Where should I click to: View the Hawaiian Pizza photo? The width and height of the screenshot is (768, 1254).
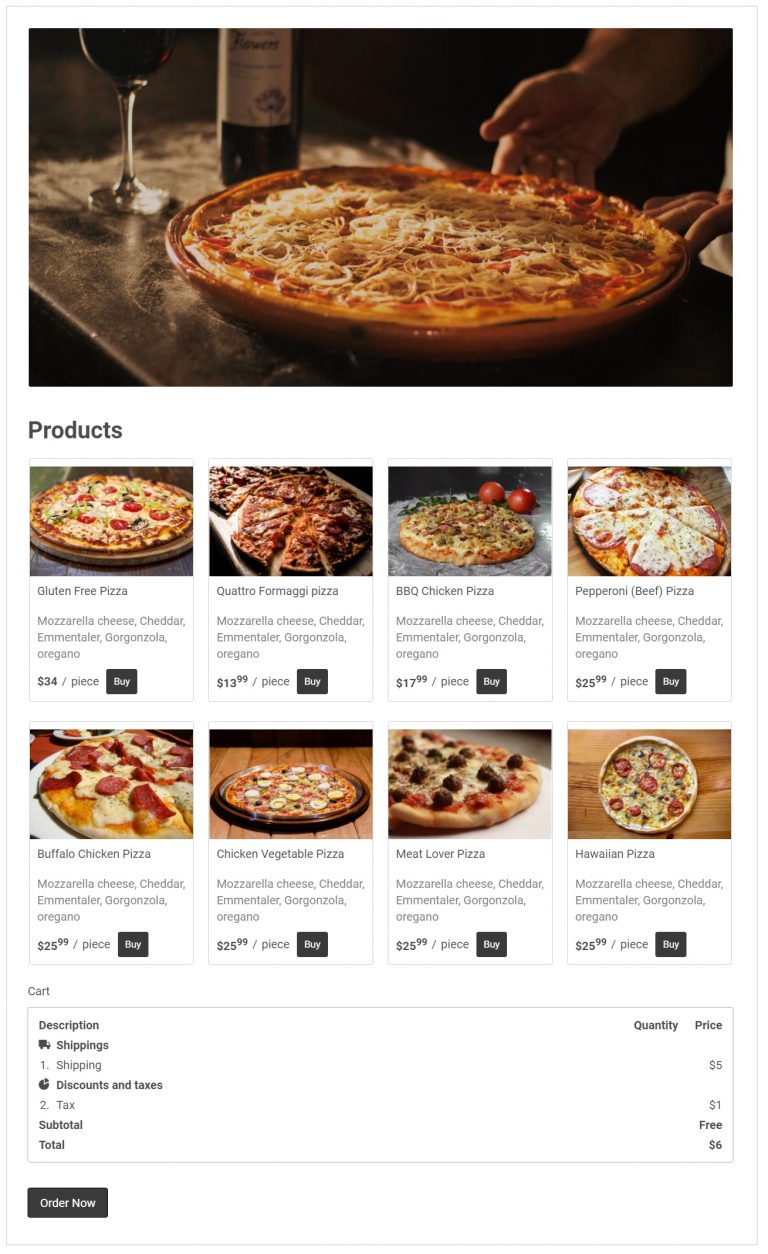click(x=649, y=784)
